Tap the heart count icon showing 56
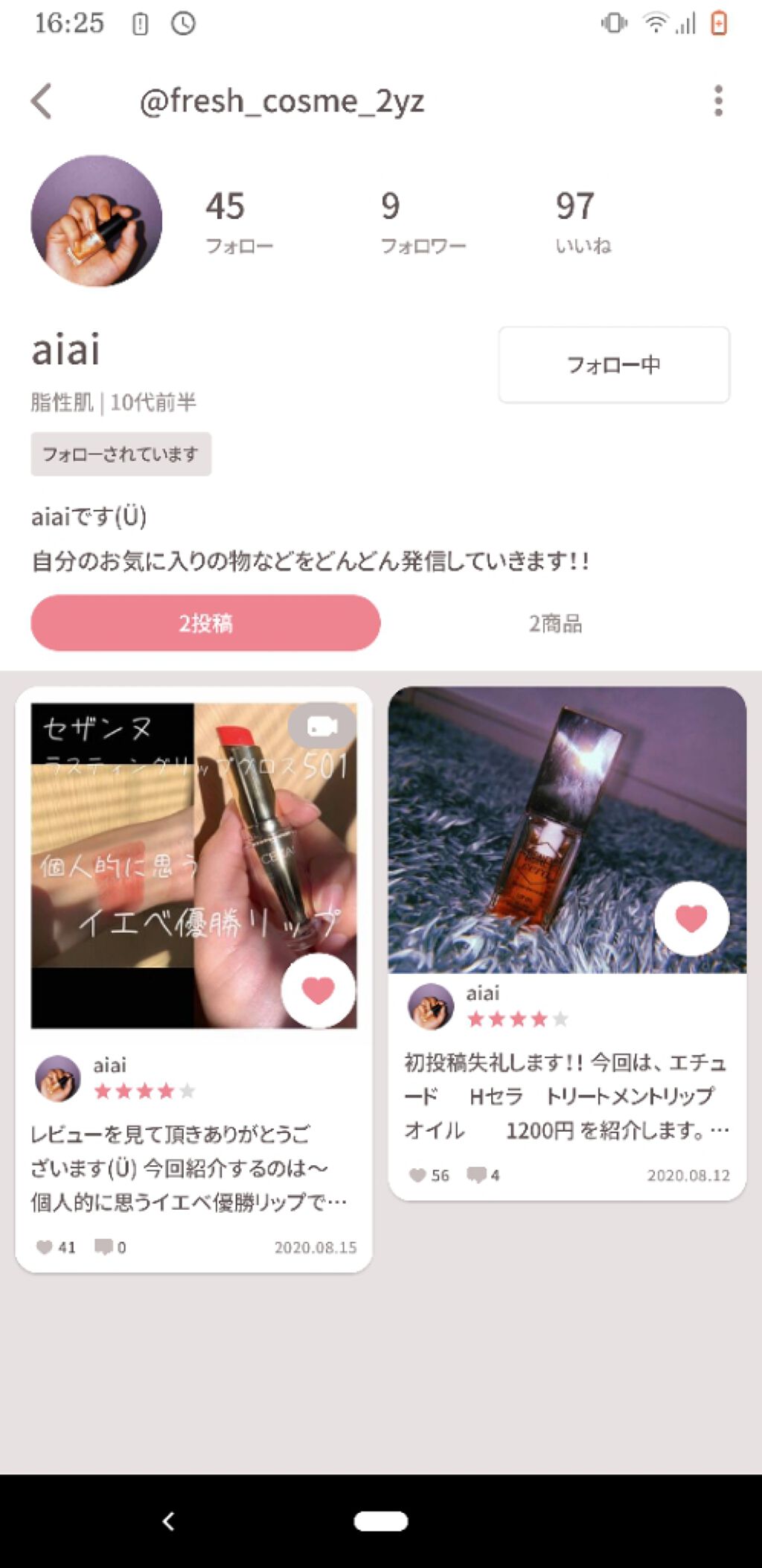 (420, 1175)
